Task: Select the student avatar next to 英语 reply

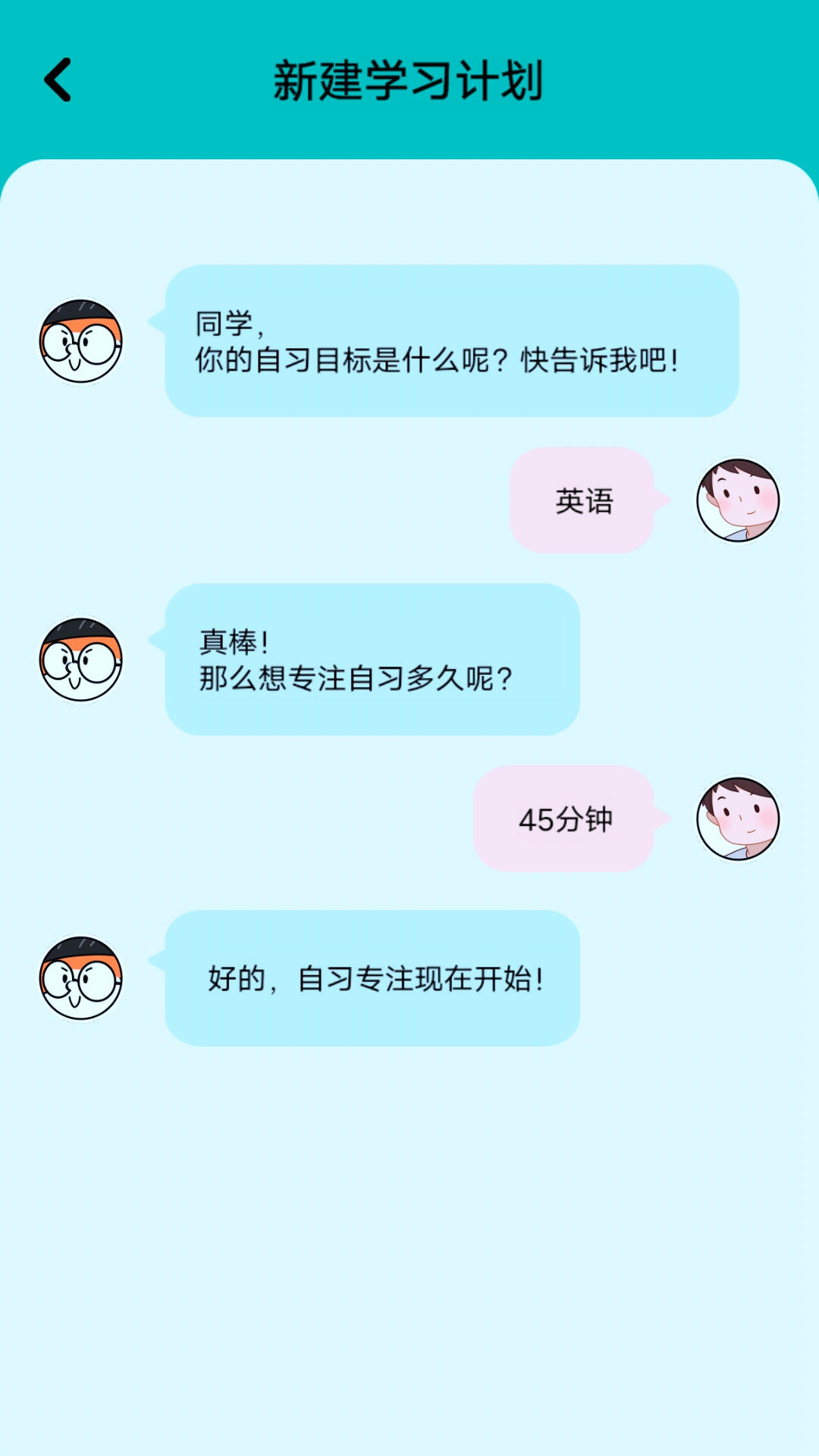Action: 739,502
